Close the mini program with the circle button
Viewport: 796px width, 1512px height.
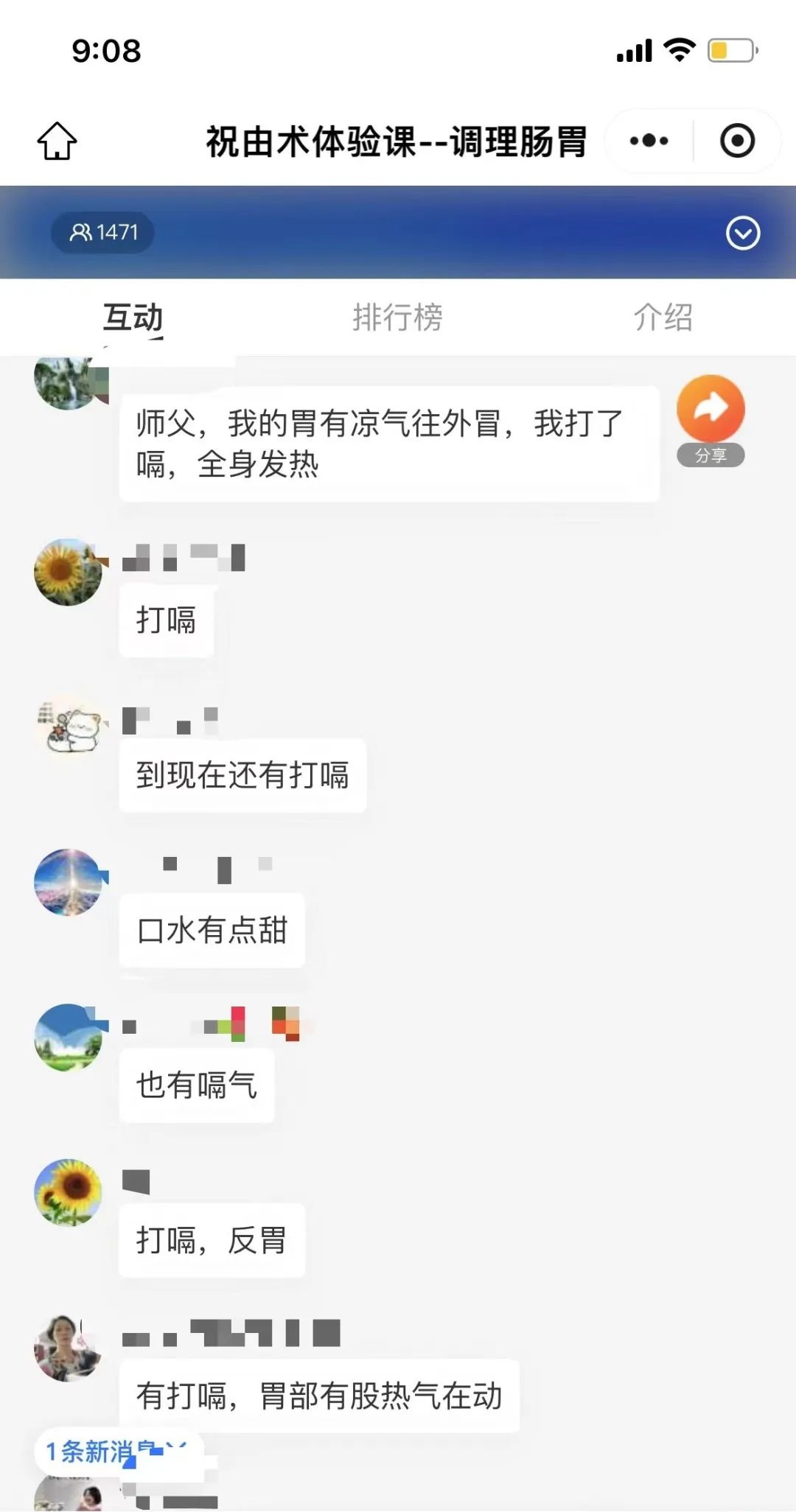737,141
